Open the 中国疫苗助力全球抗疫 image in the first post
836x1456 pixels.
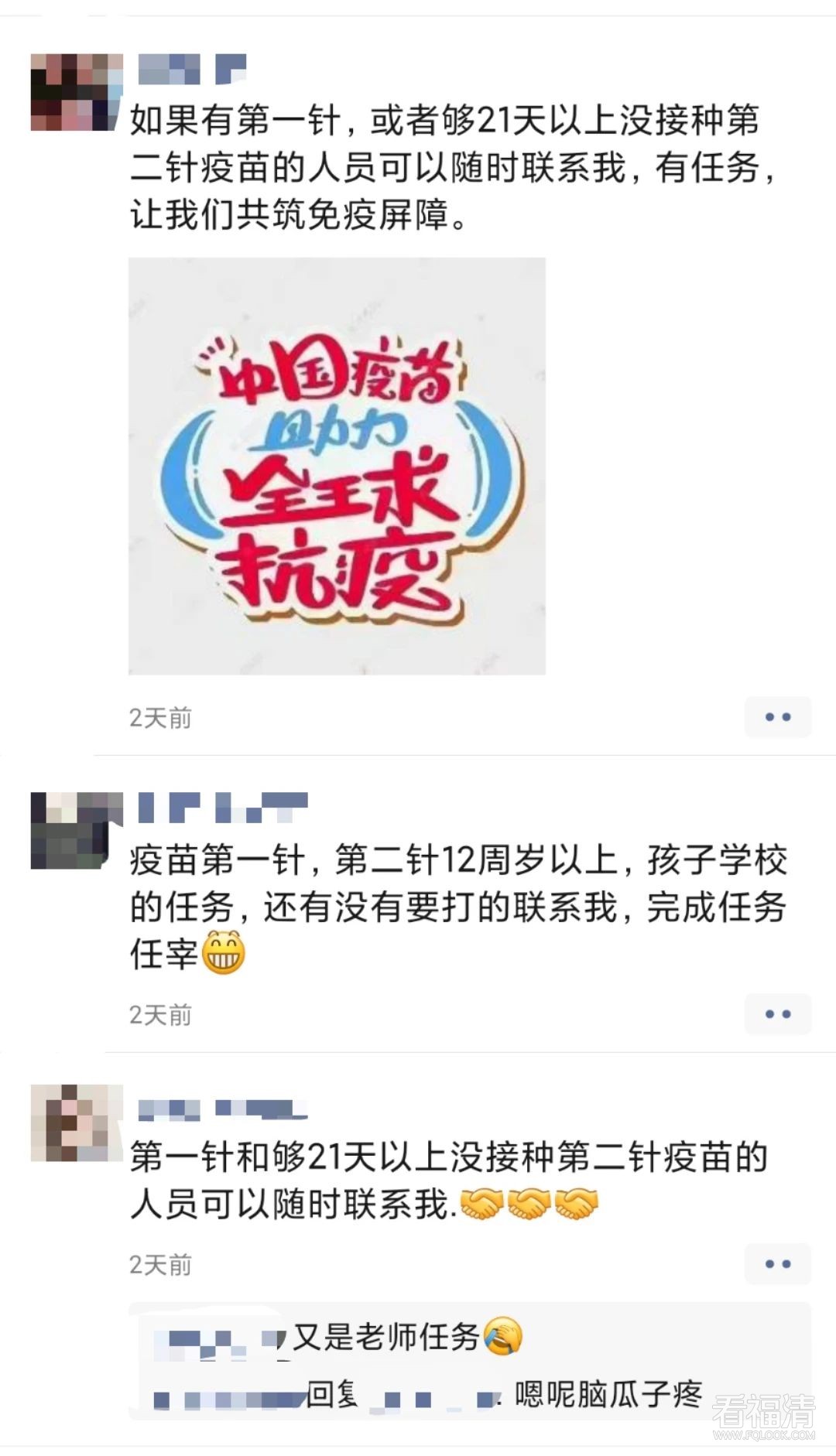337,466
